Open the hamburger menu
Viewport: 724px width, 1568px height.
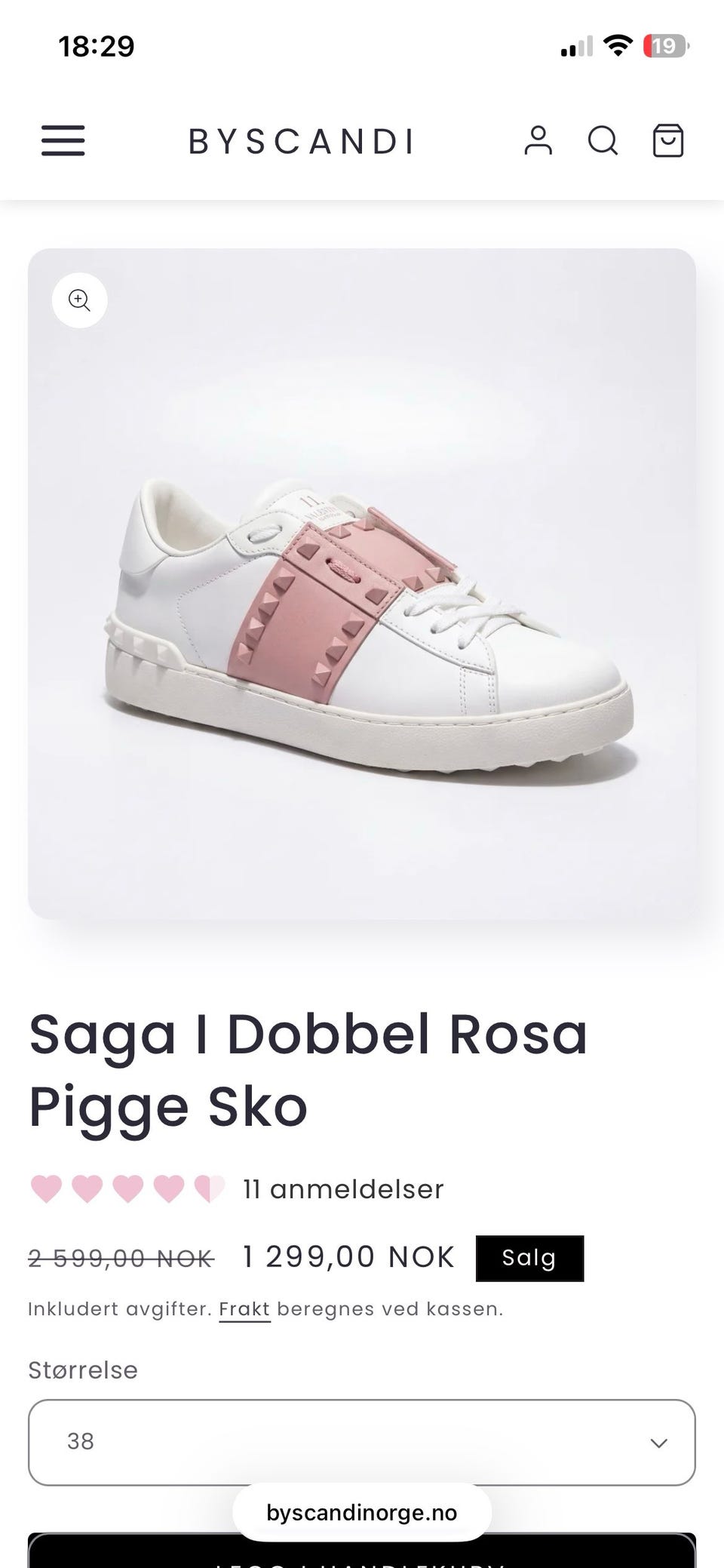pyautogui.click(x=63, y=141)
